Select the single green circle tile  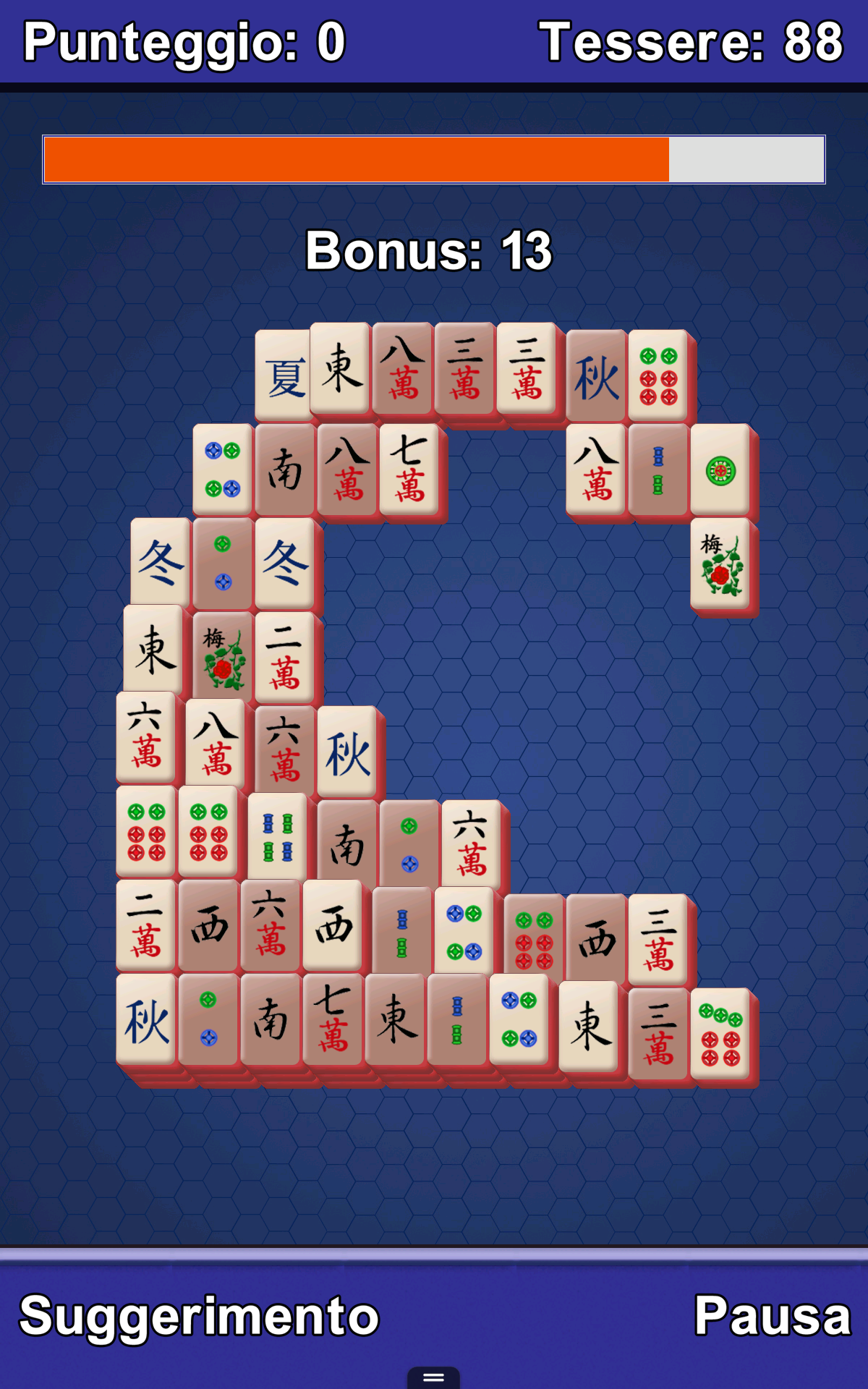tap(720, 471)
